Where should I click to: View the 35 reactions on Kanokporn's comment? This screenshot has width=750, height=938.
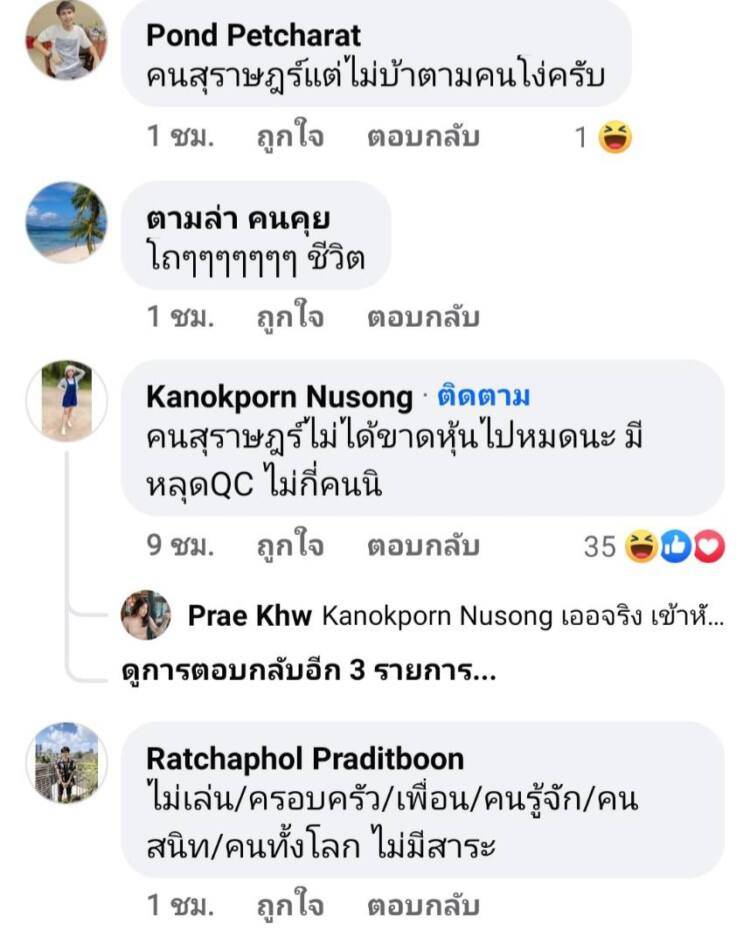(x=655, y=546)
